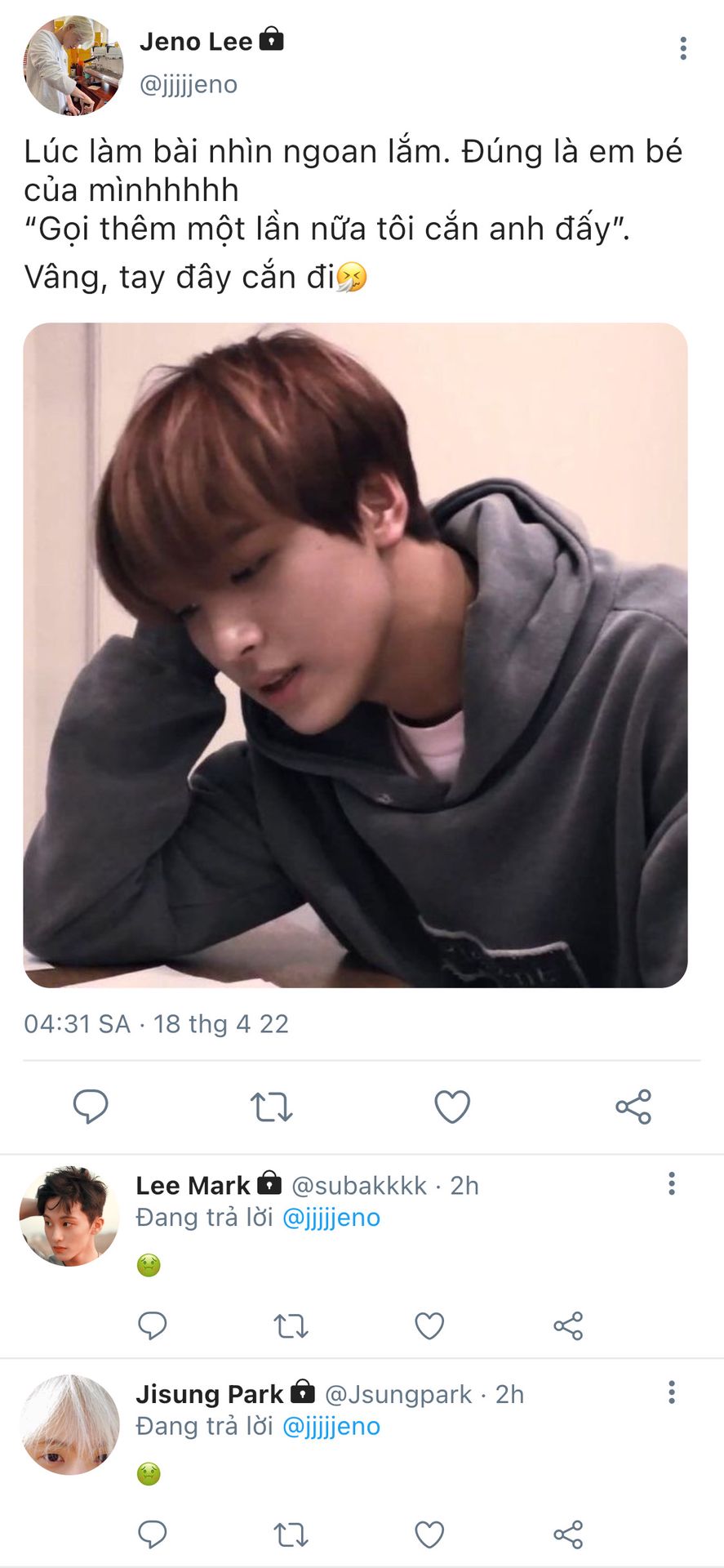Open Lee Mark's profile avatar
The image size is (724, 1568).
pyautogui.click(x=69, y=1216)
